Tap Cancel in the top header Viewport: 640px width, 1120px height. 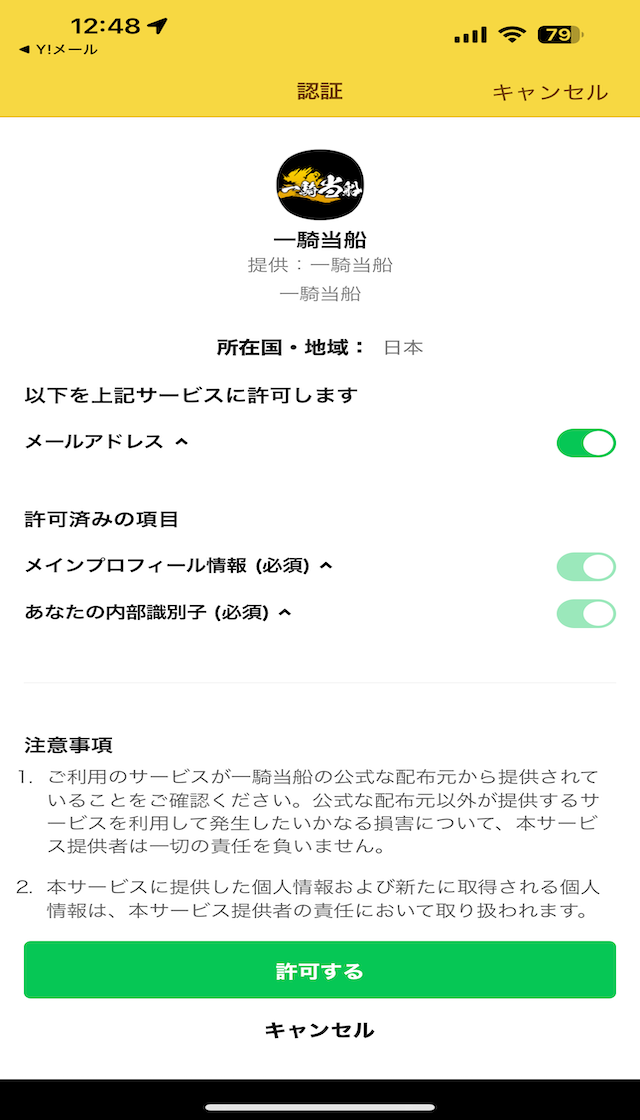tap(550, 92)
